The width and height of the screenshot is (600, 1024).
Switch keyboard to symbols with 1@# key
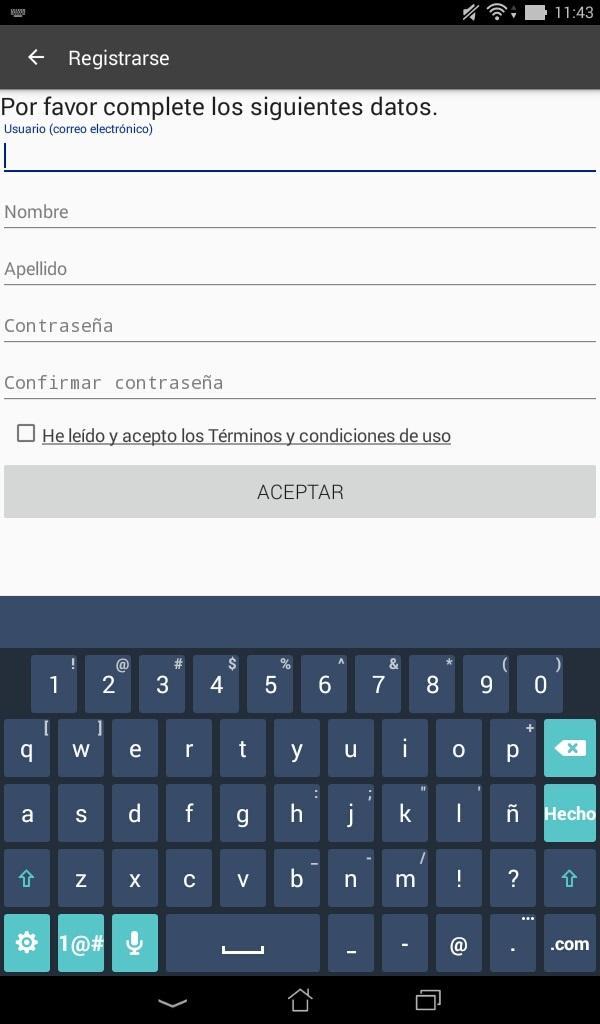tap(81, 942)
